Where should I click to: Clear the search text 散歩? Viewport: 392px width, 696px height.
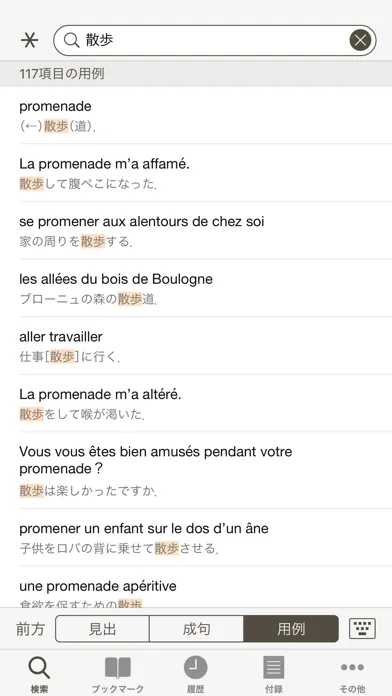(x=360, y=40)
